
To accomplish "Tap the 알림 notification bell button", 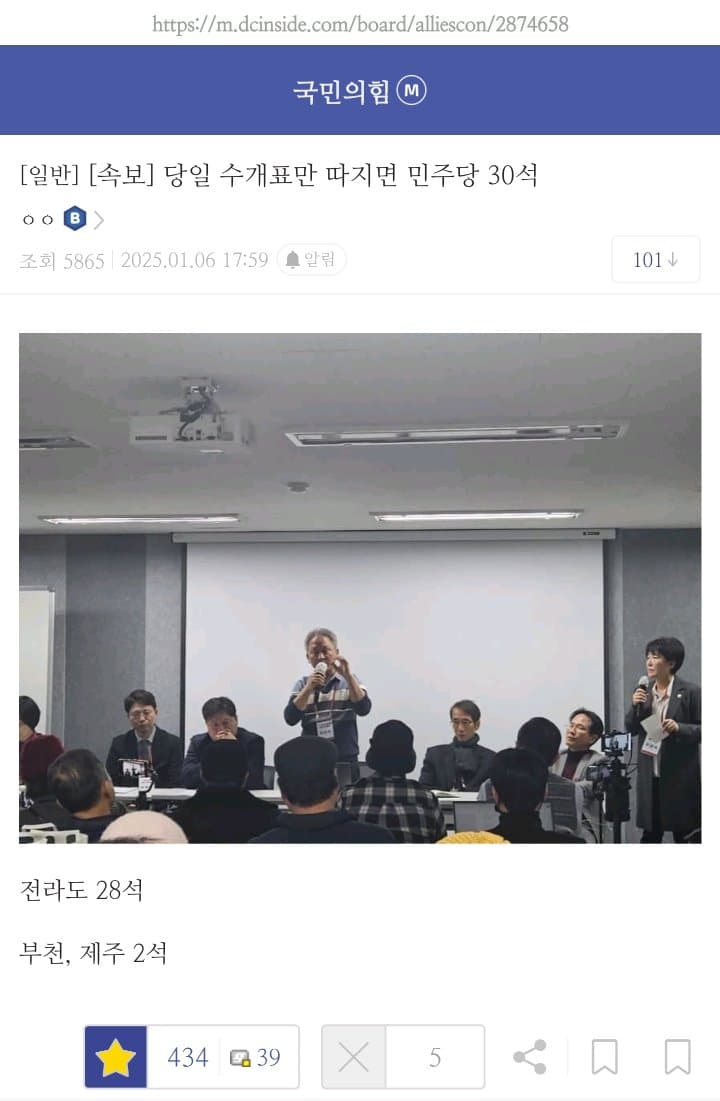I will (x=311, y=260).
